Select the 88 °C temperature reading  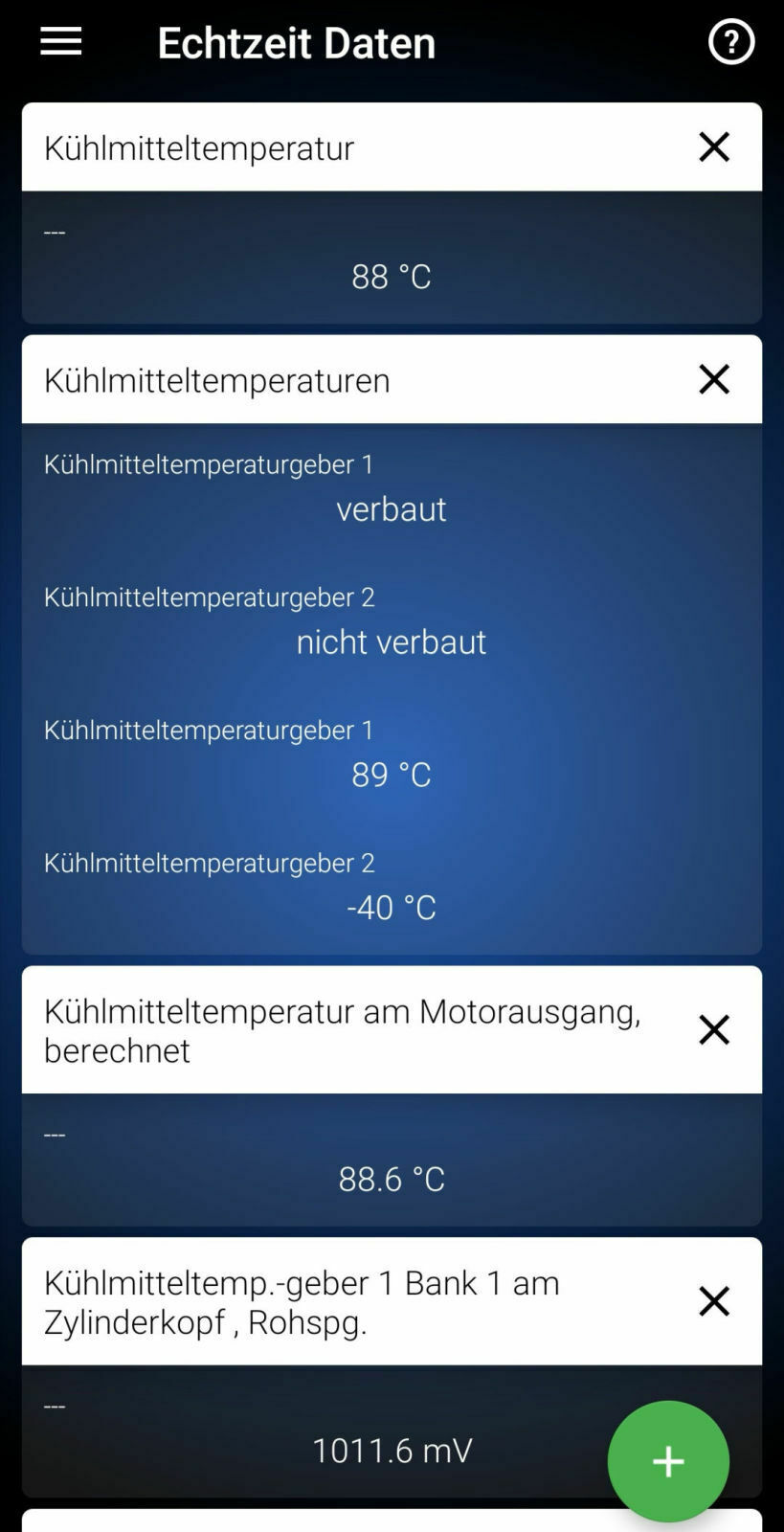point(392,277)
